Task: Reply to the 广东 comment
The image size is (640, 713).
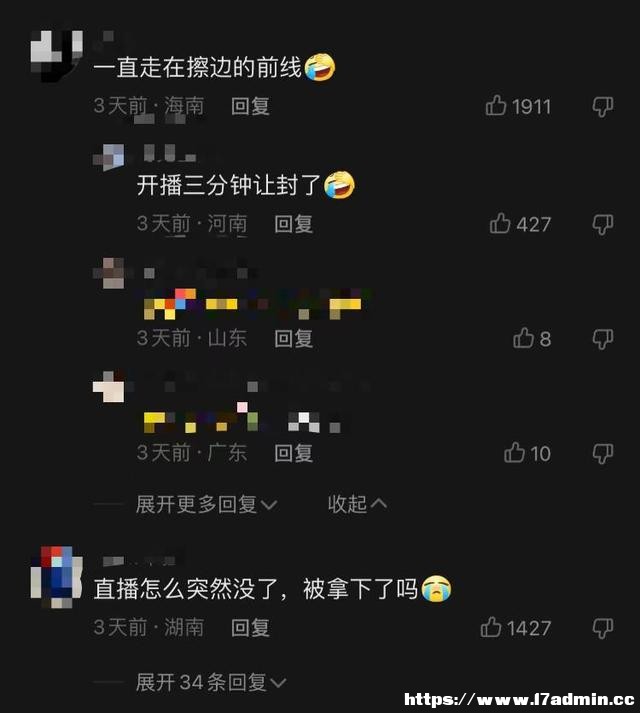Action: pos(294,453)
